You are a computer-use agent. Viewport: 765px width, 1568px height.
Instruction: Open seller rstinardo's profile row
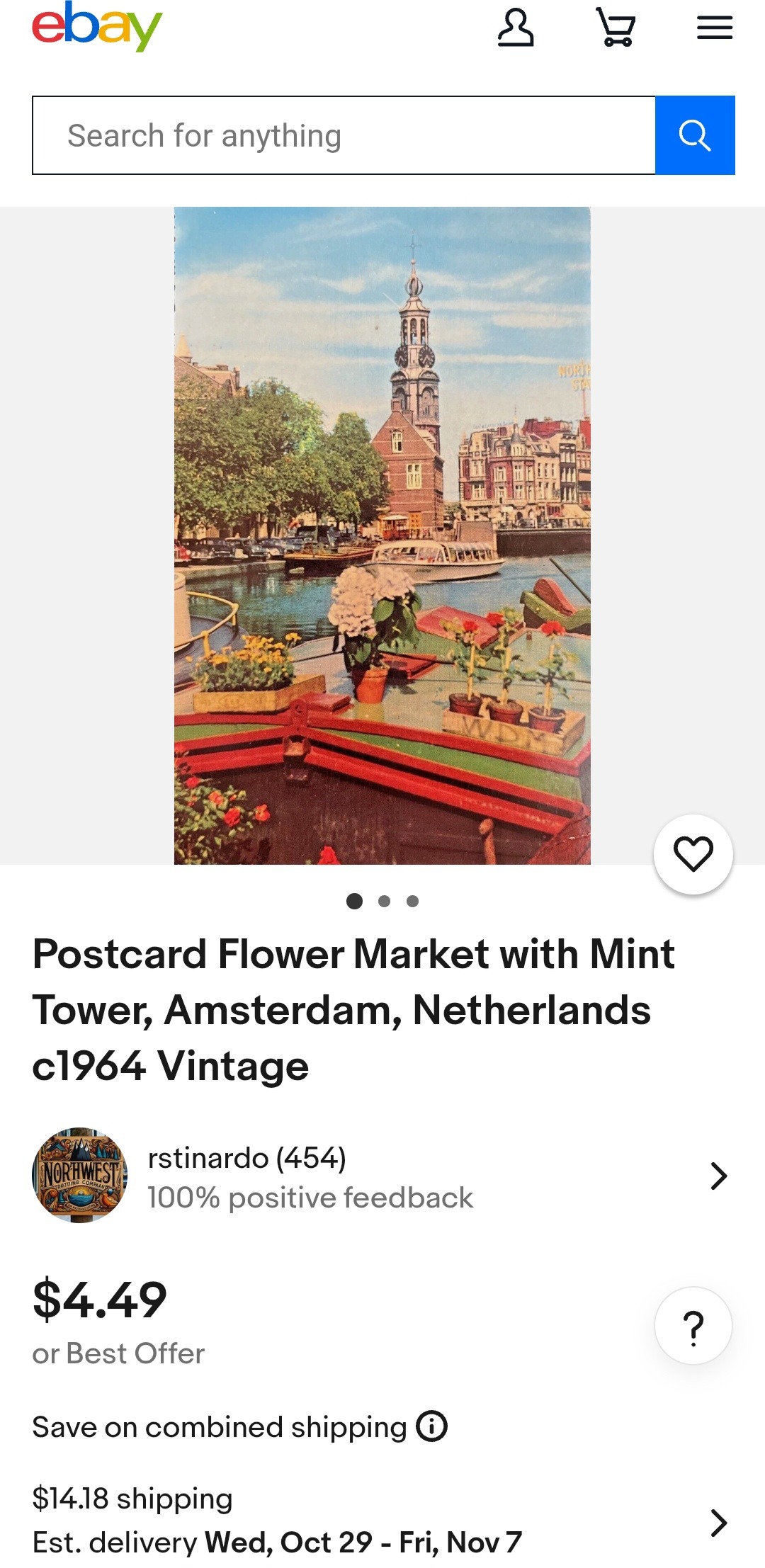pos(382,1176)
